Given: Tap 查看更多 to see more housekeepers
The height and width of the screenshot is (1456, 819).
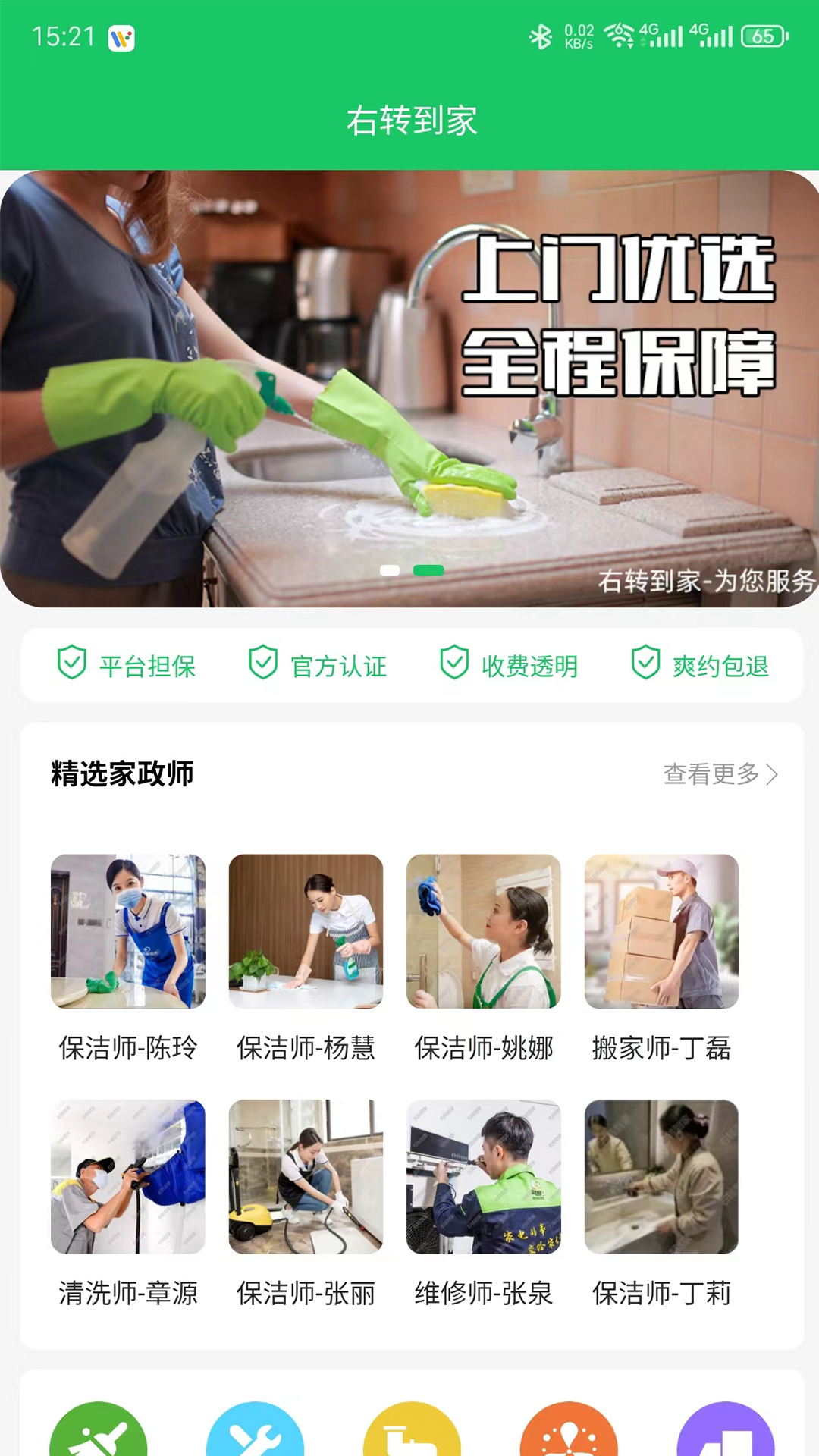Looking at the screenshot, I should click(x=720, y=774).
